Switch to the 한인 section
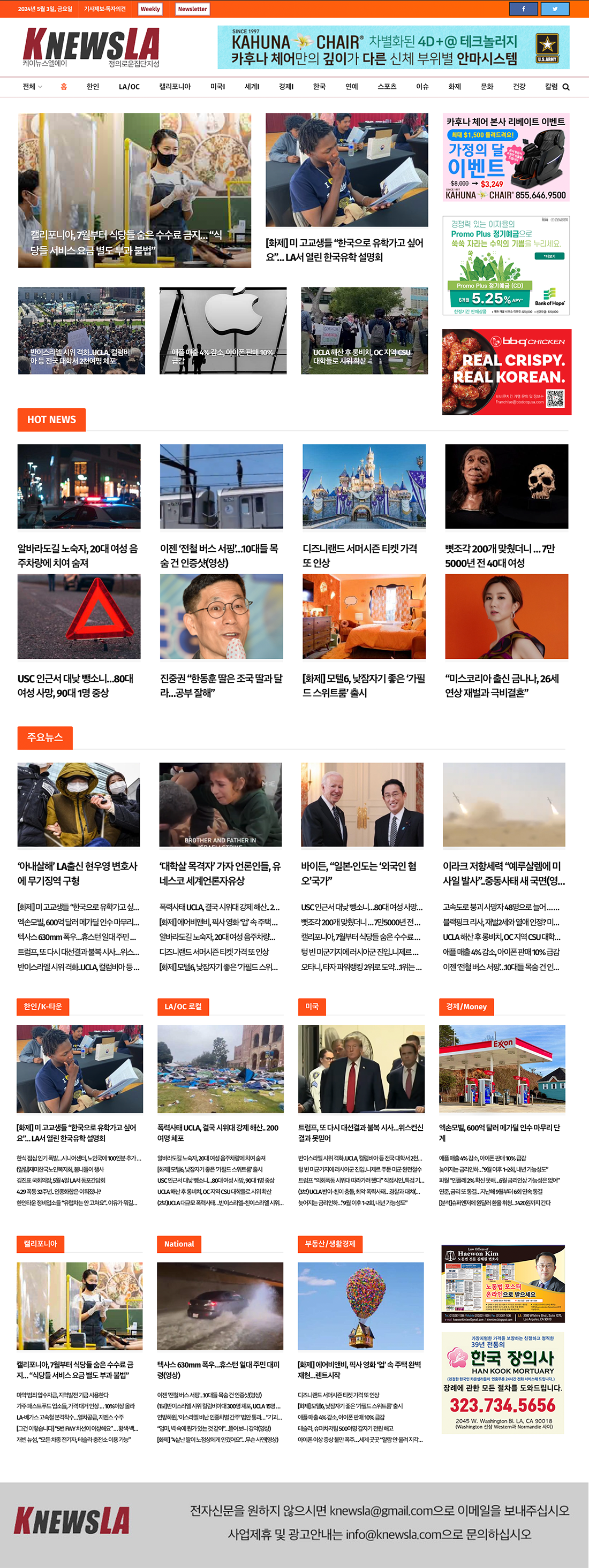This screenshot has height=1568, width=589. click(x=93, y=87)
